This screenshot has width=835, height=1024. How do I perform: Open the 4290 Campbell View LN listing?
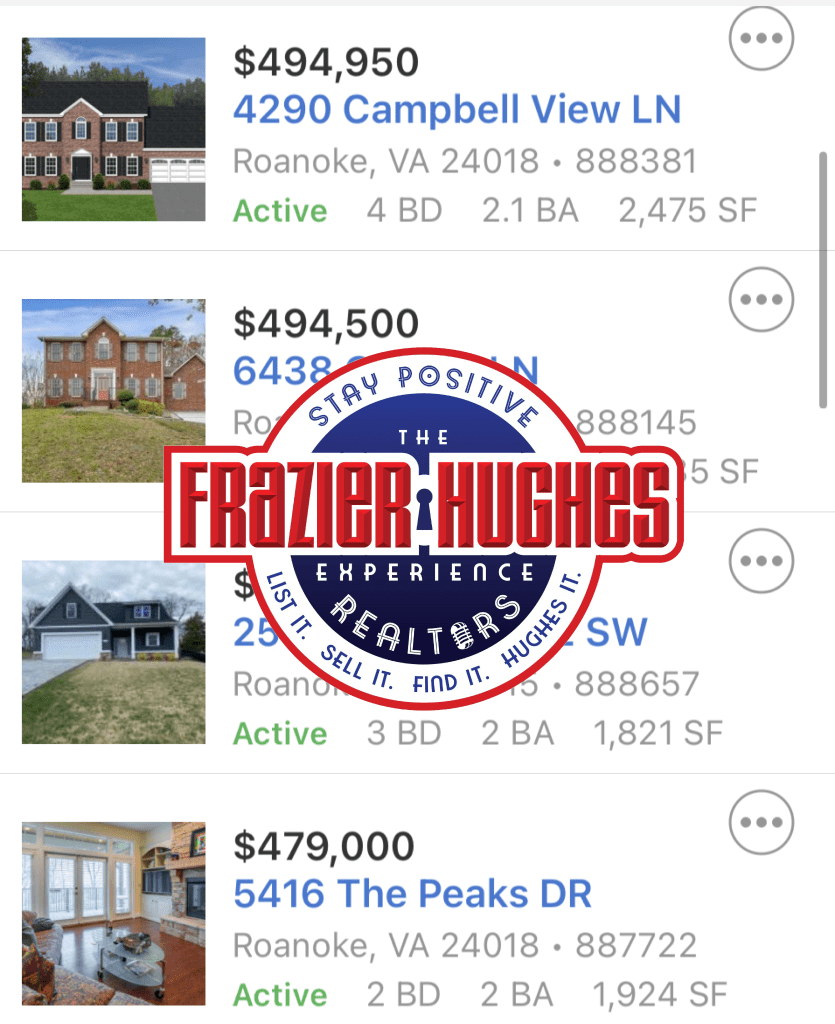pyautogui.click(x=456, y=110)
